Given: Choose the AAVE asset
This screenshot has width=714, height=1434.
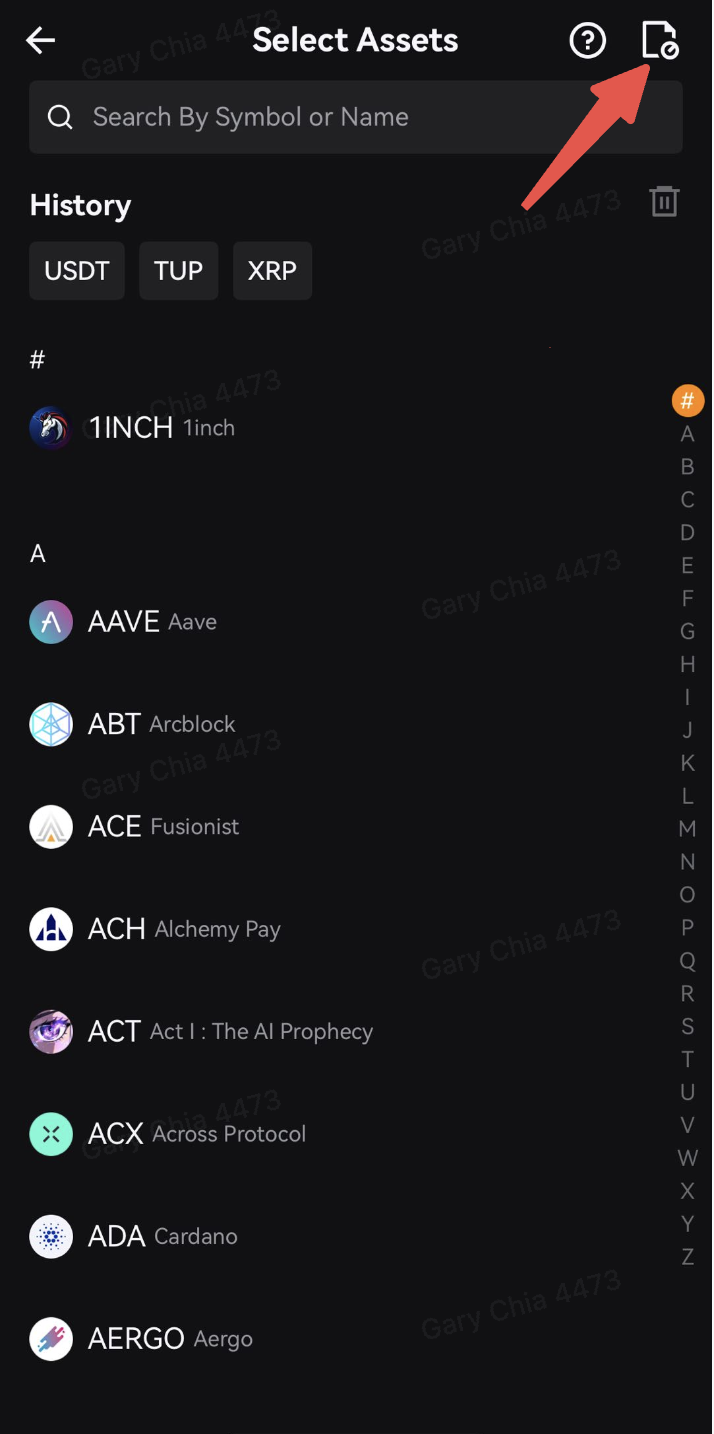Looking at the screenshot, I should pos(124,622).
